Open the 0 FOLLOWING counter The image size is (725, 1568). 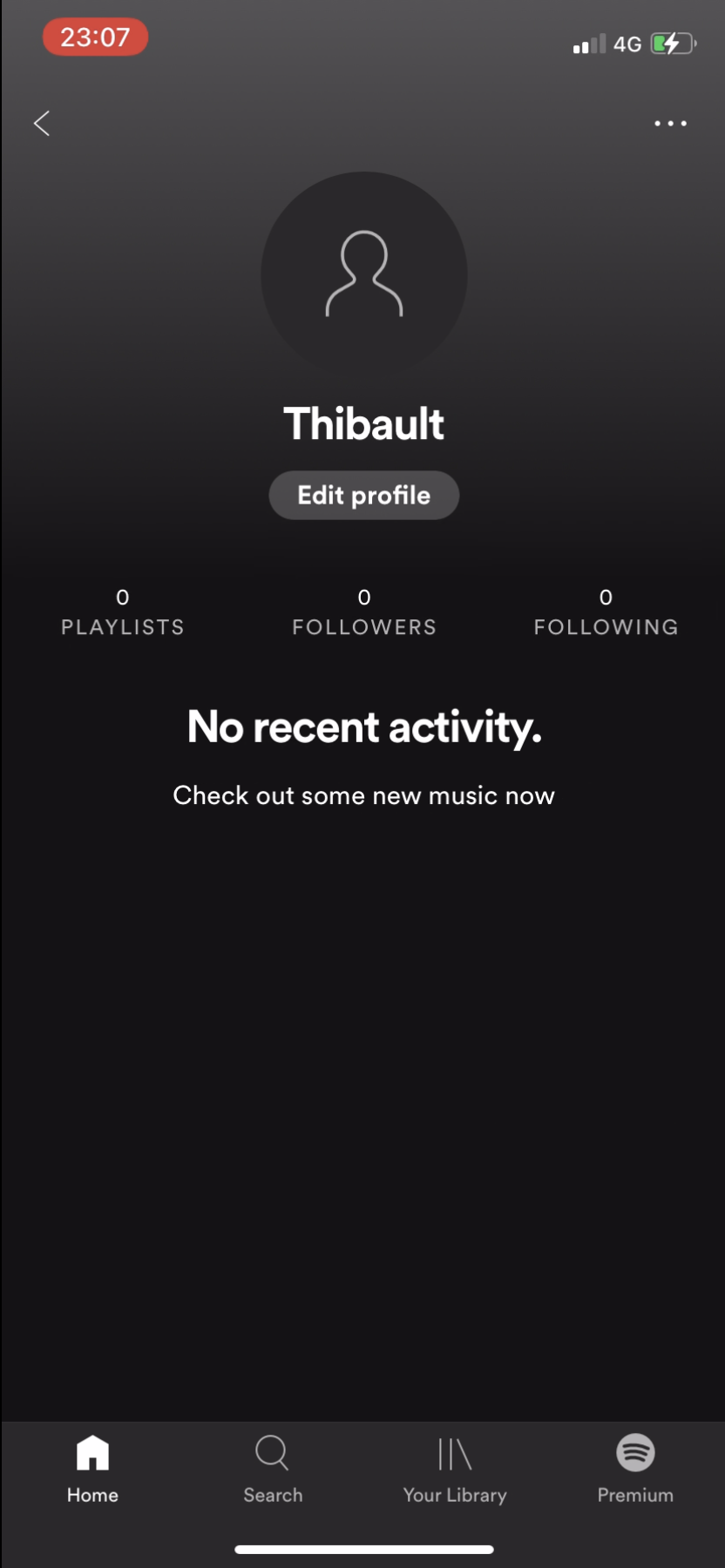[606, 612]
